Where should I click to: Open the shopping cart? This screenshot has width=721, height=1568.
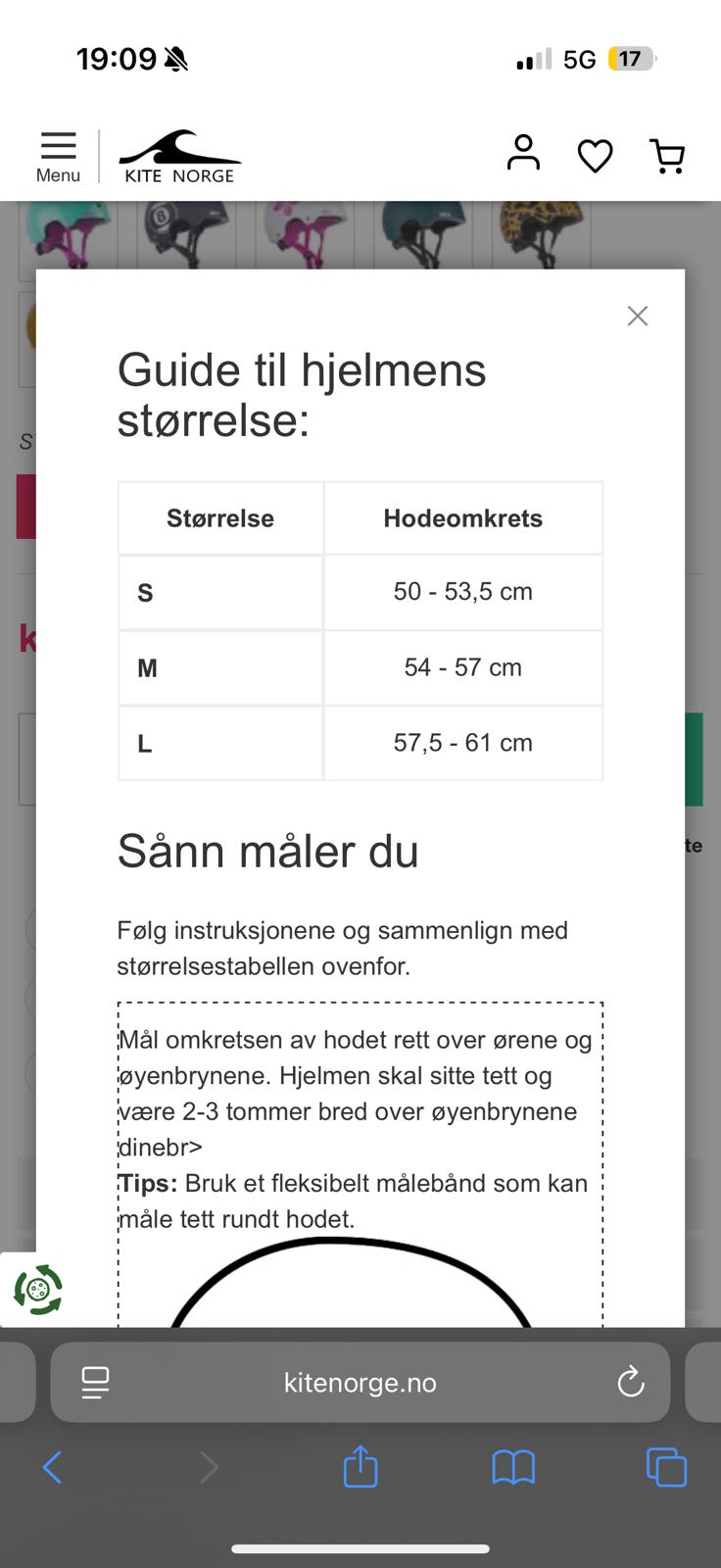coord(667,155)
